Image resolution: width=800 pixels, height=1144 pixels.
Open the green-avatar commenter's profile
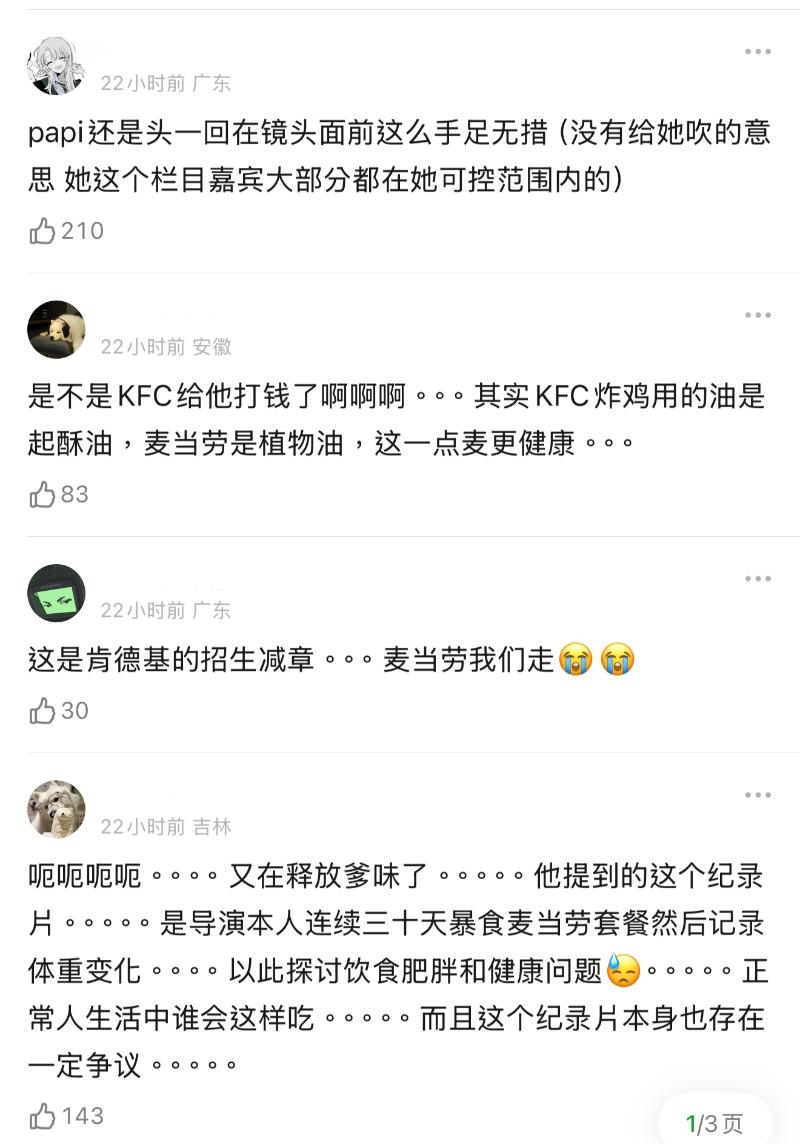(x=56, y=594)
